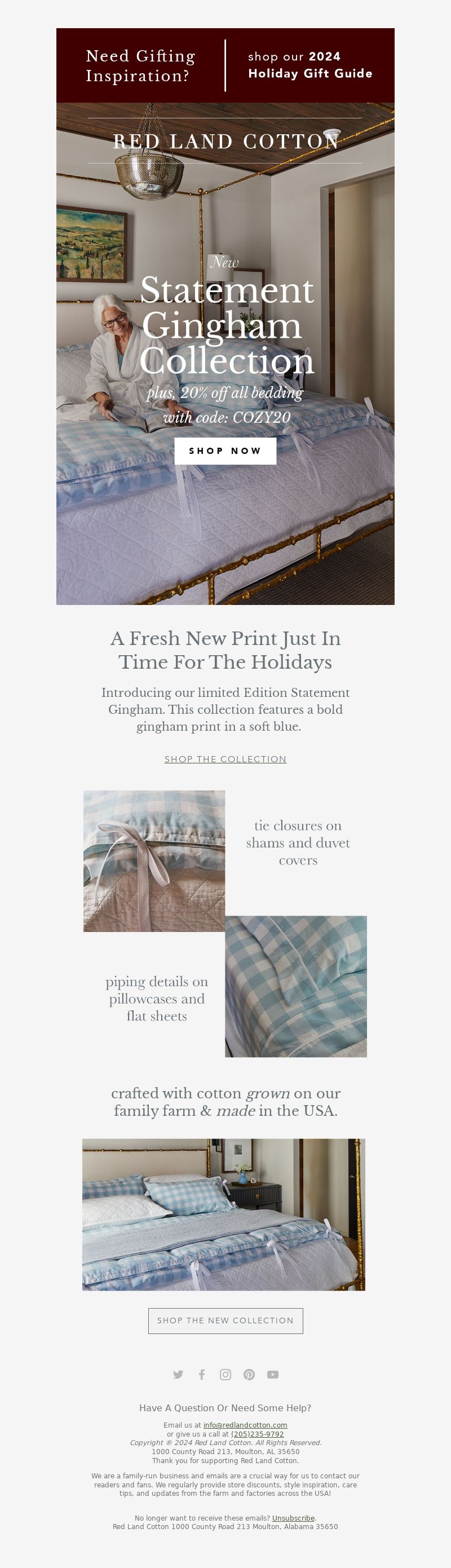Call the (205)235-9792 phone link
Screen dimensions: 451x1568
(257, 1434)
